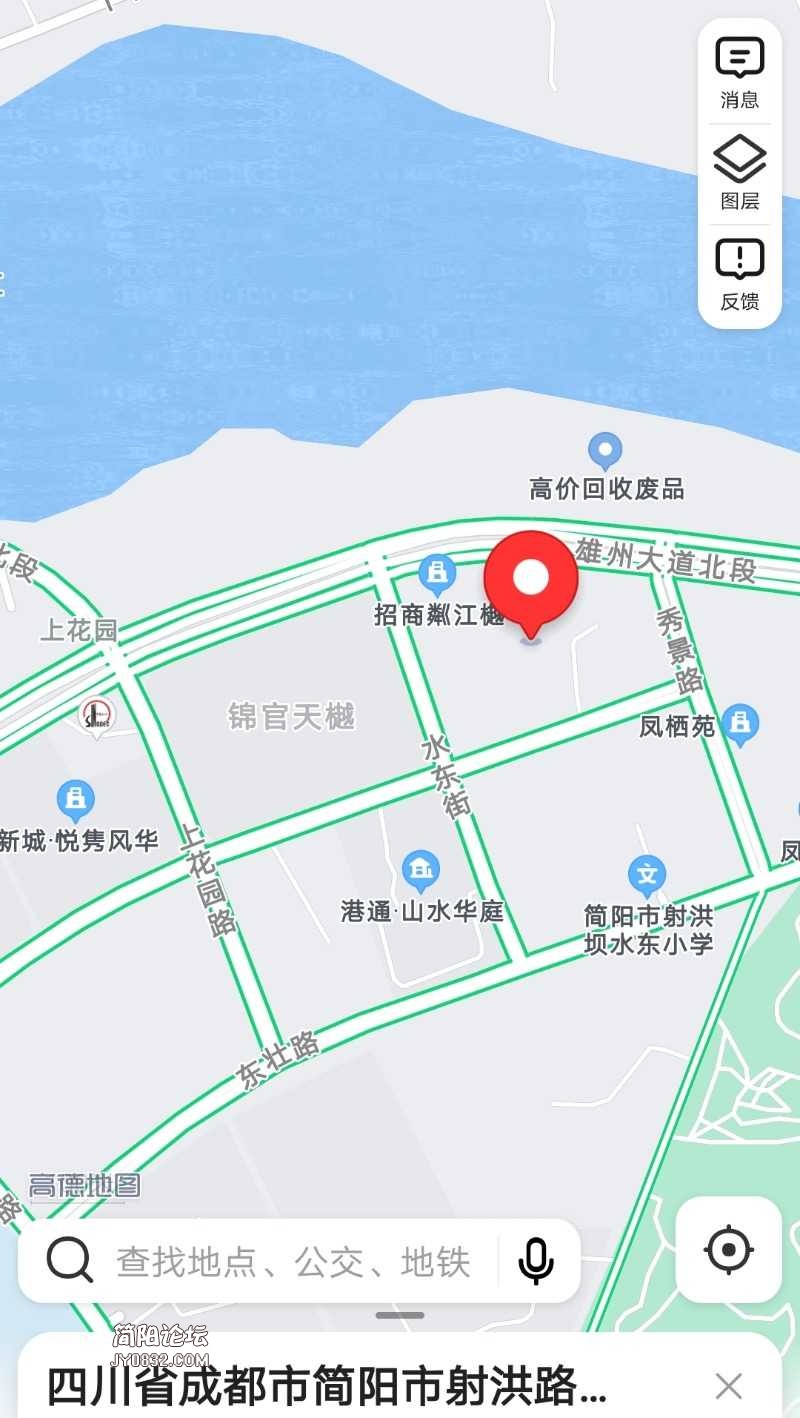
Task: Select the 港通·山水华庭 place marker
Action: (x=421, y=872)
